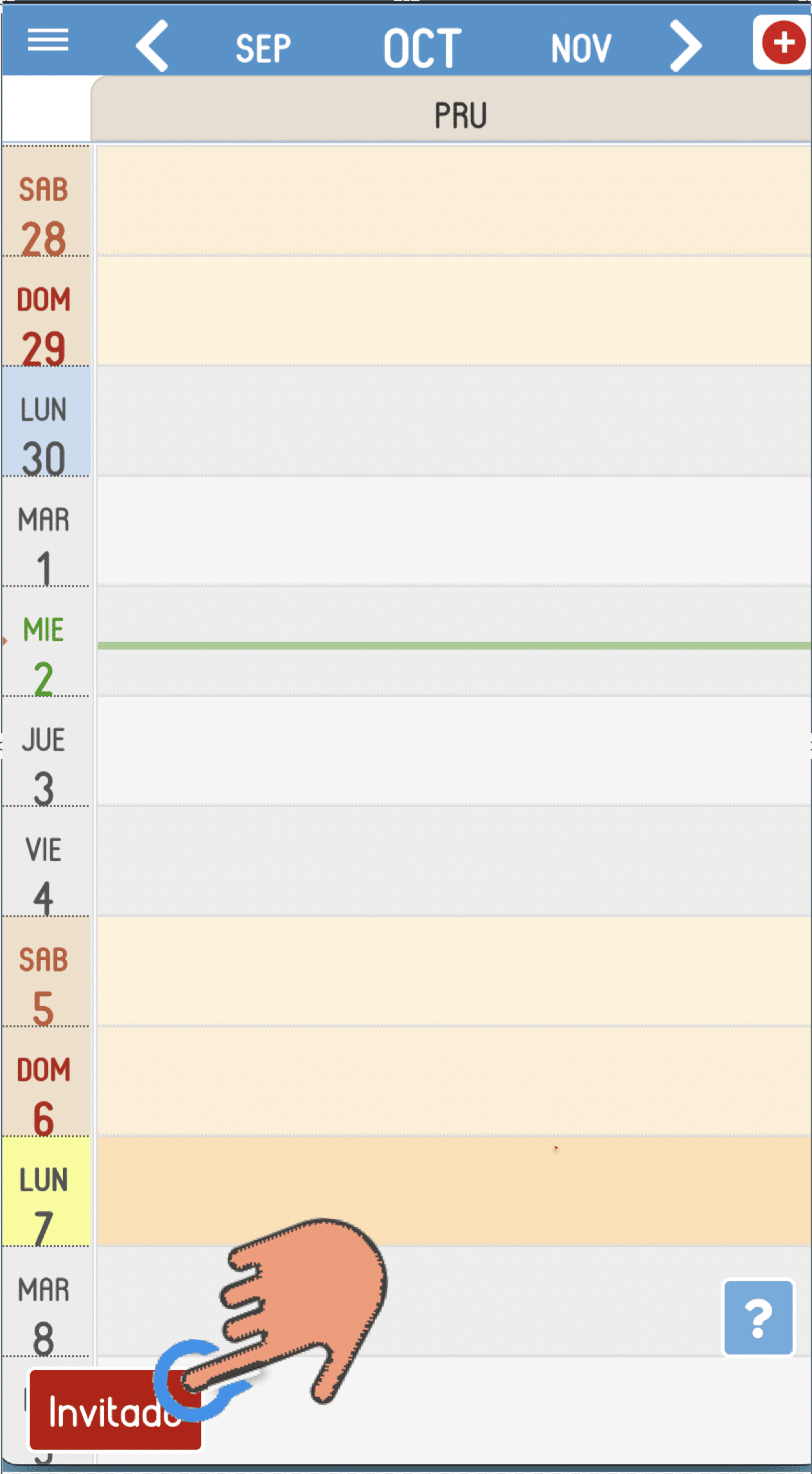Open help question mark button
Image resolution: width=812 pixels, height=1474 pixels.
(x=758, y=1318)
